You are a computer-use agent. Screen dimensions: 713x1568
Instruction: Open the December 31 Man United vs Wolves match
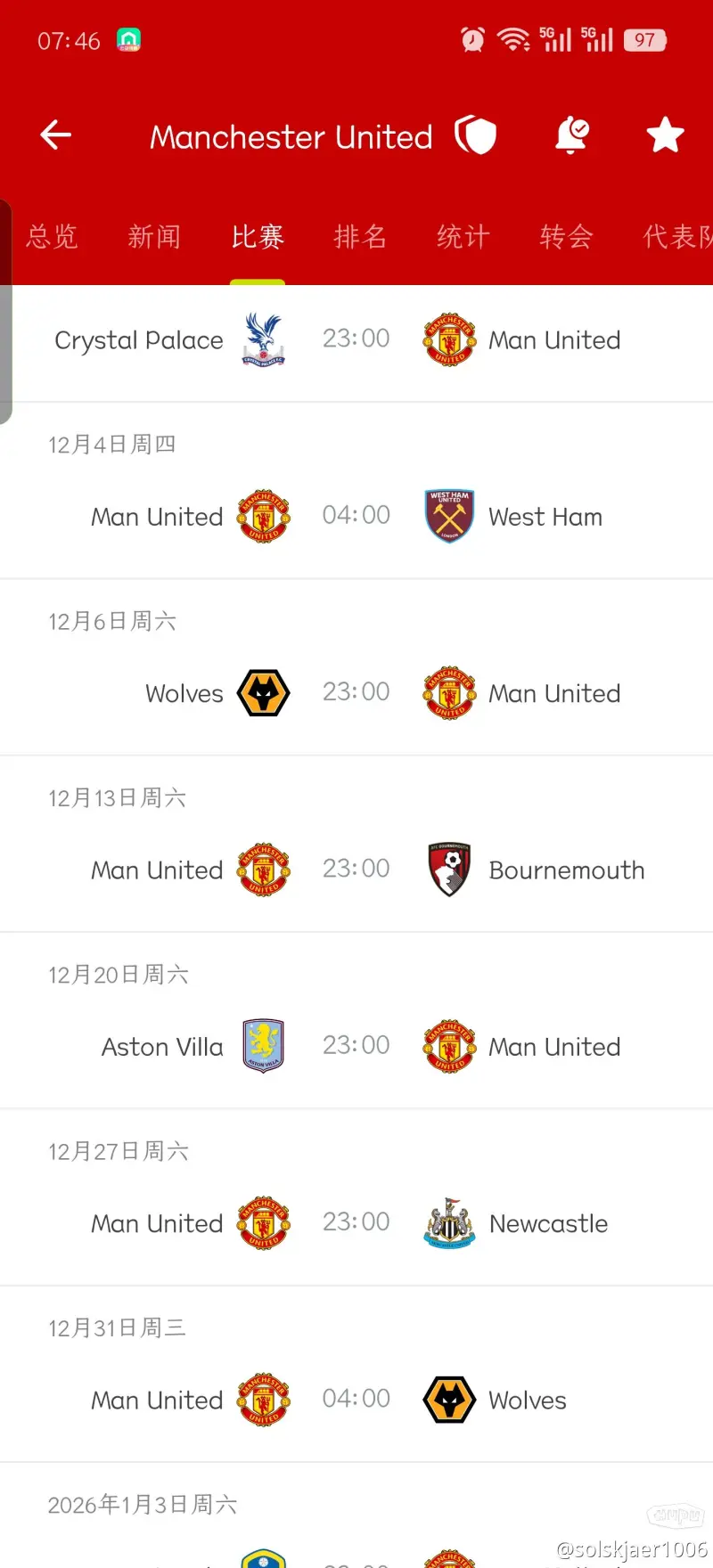point(356,1400)
